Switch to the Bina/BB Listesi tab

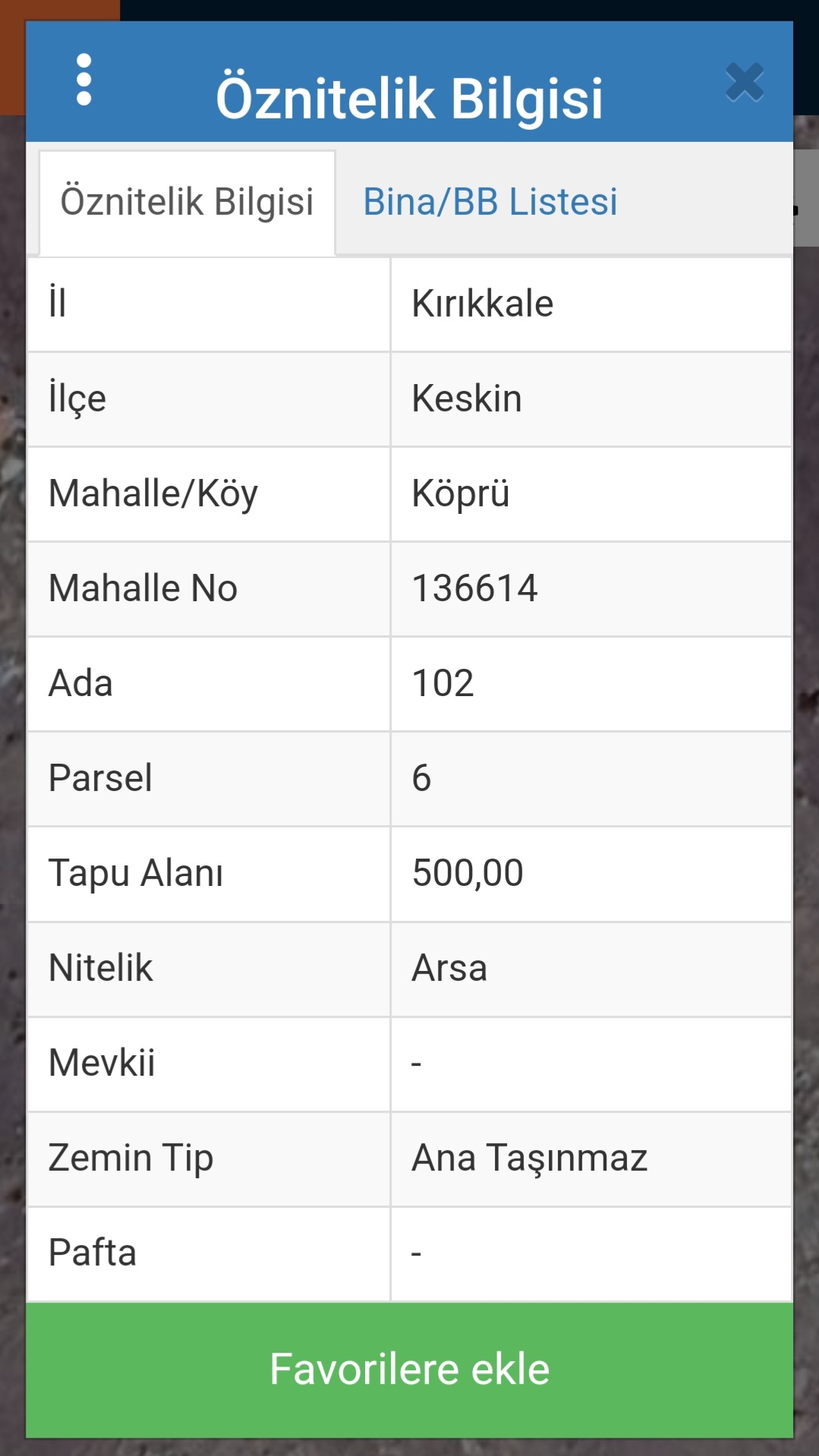click(490, 202)
